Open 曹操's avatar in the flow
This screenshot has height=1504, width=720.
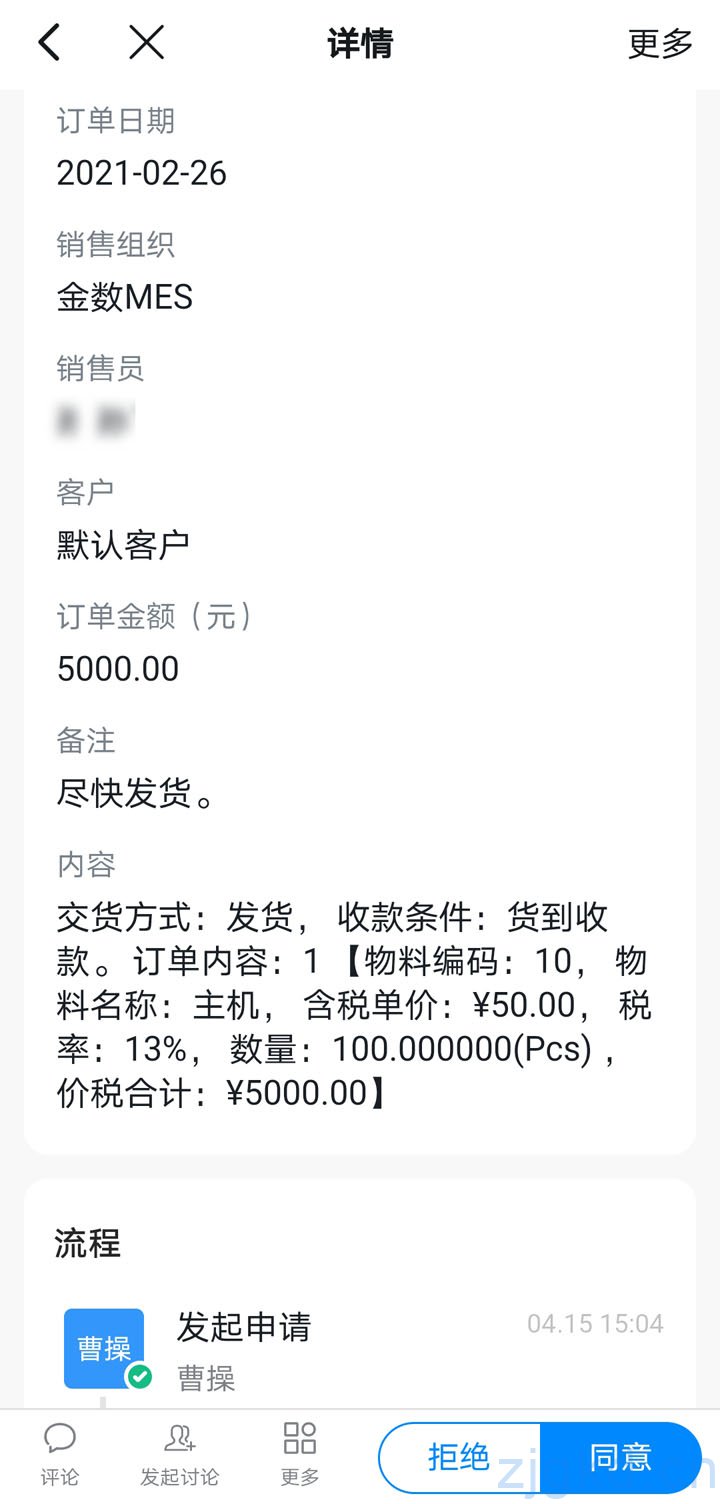pyautogui.click(x=104, y=1348)
